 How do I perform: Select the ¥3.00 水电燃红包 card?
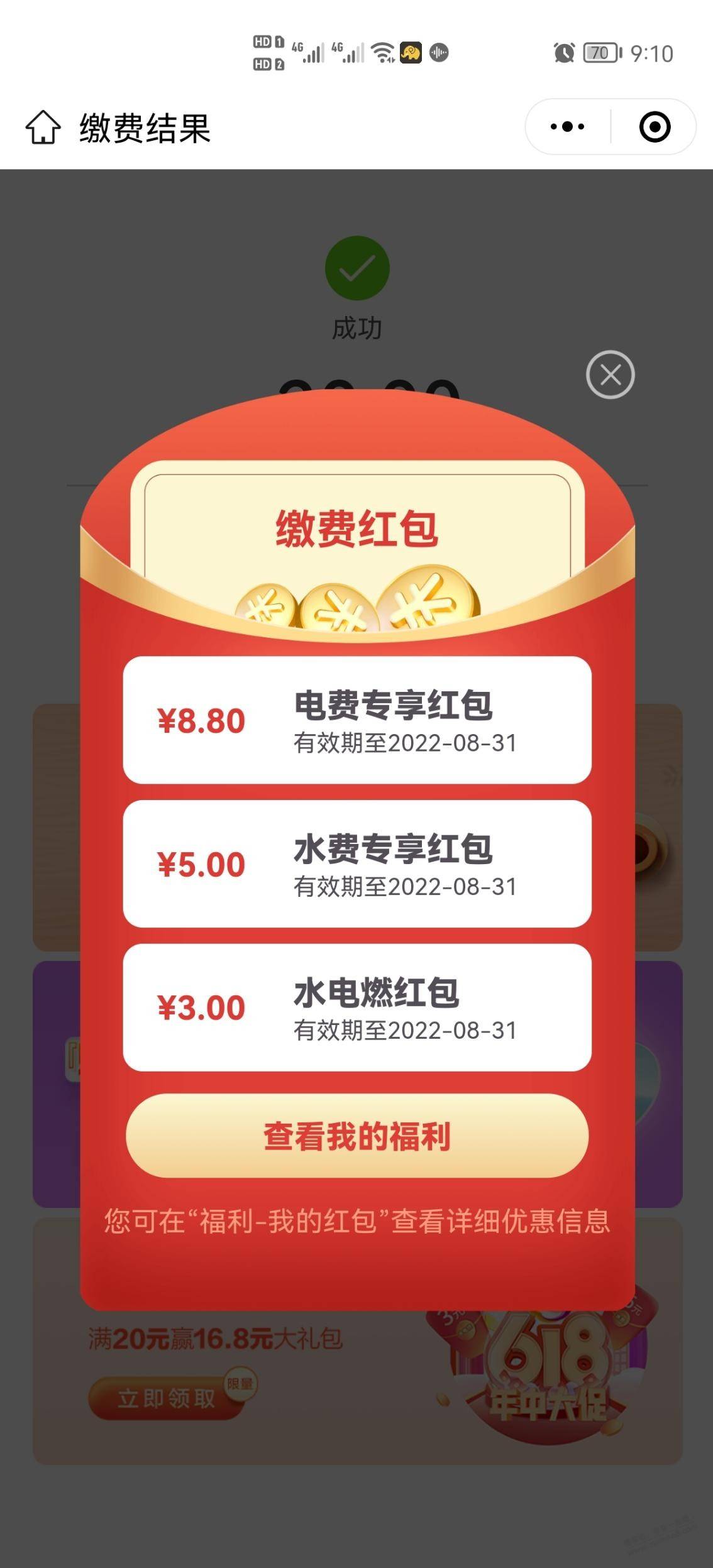(x=357, y=1007)
